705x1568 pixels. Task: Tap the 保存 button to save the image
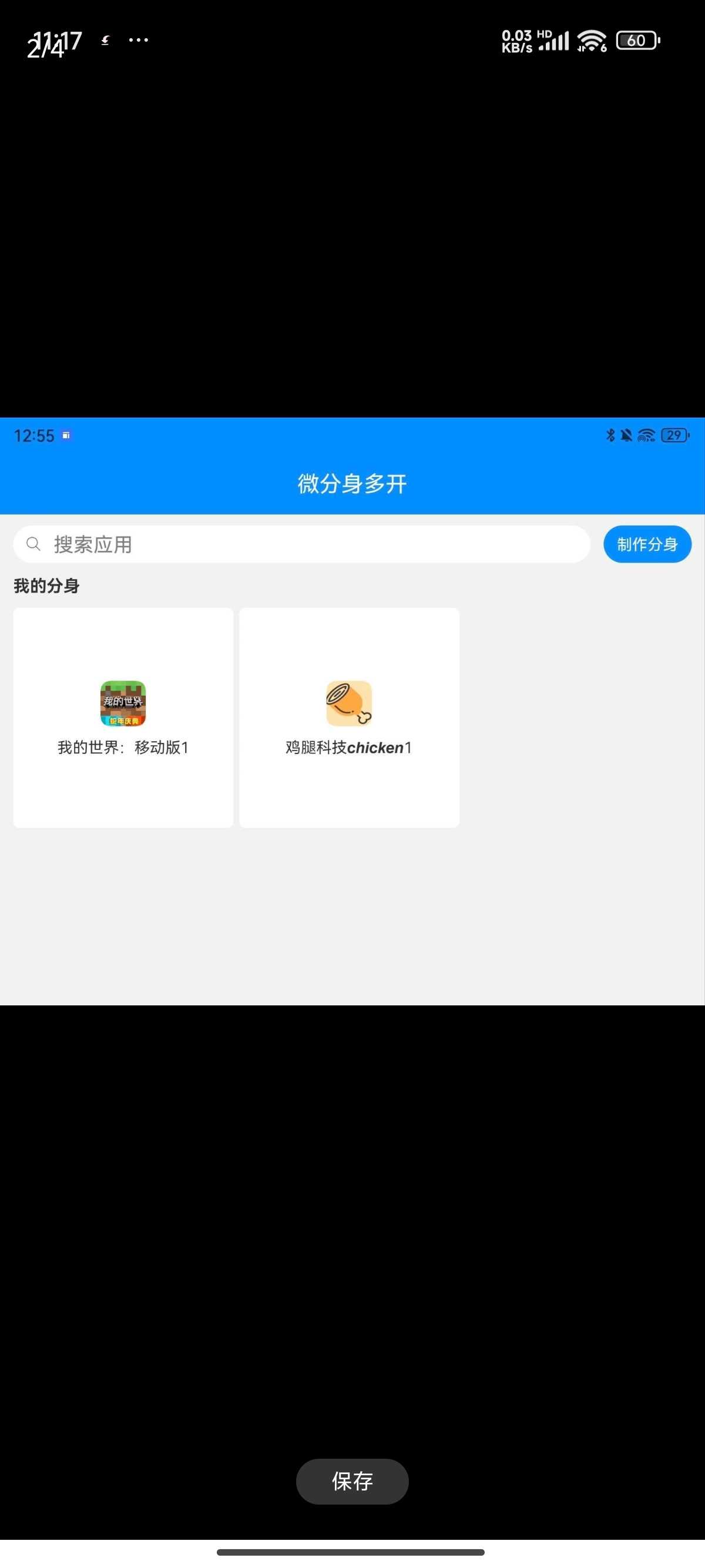[x=352, y=1480]
